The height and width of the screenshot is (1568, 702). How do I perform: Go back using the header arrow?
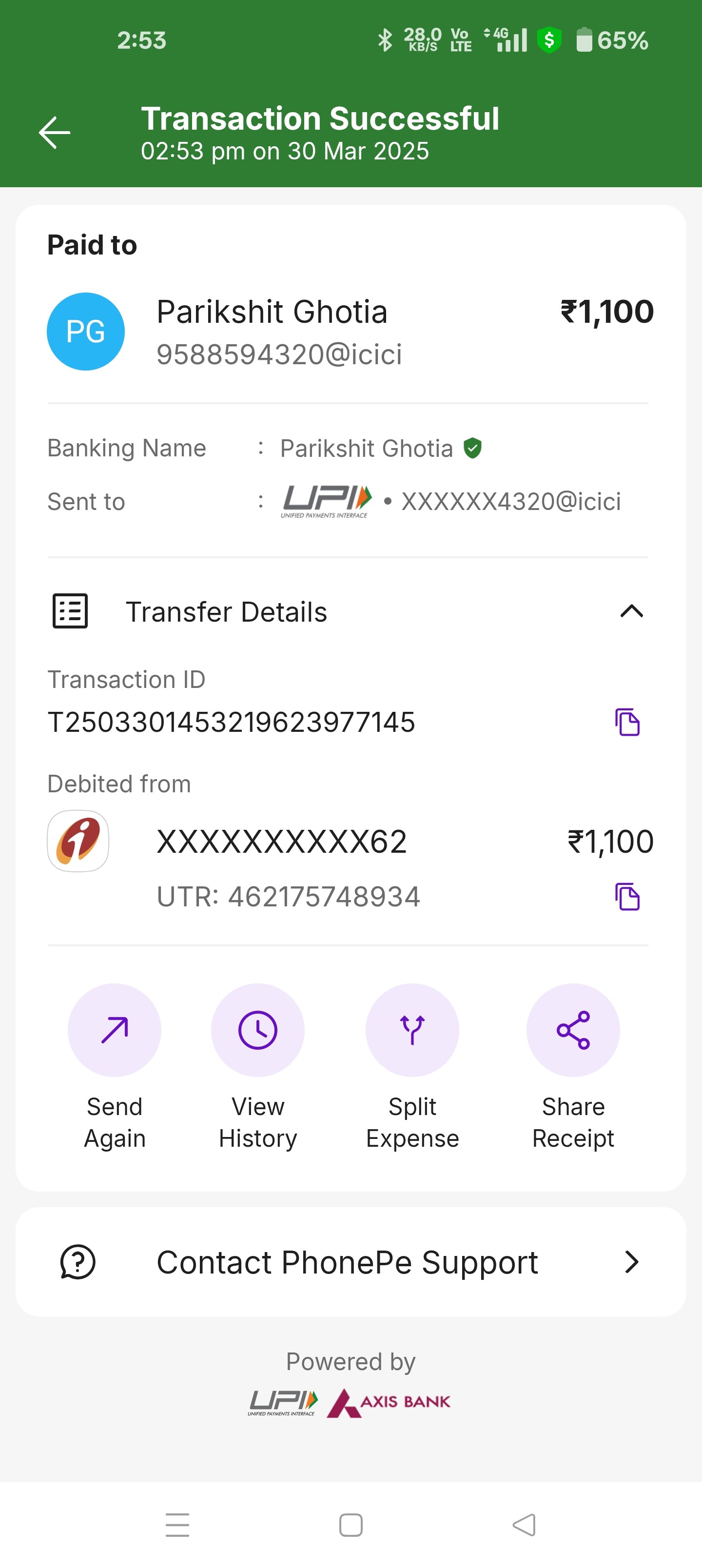[x=55, y=133]
